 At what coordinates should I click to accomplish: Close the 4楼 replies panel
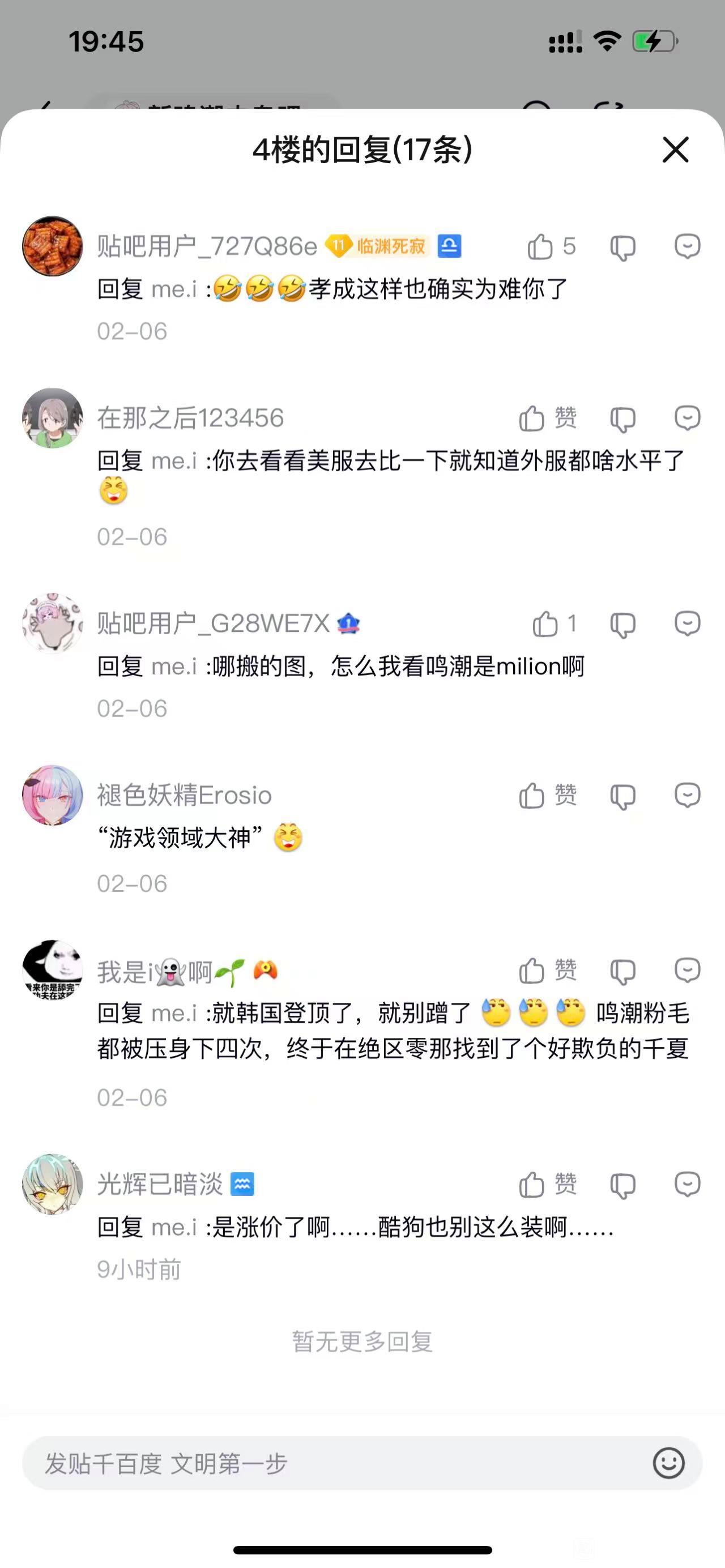click(675, 149)
